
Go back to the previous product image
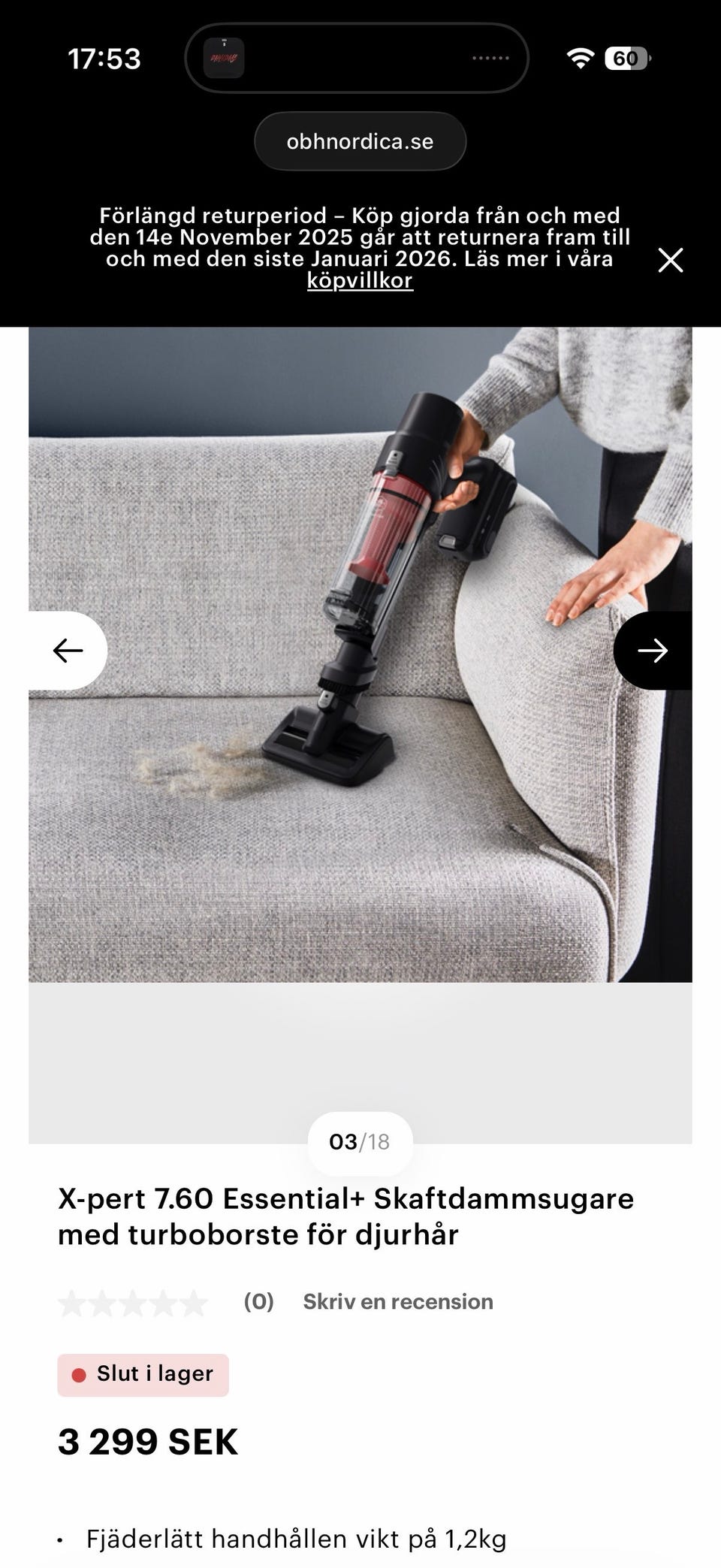(68, 651)
